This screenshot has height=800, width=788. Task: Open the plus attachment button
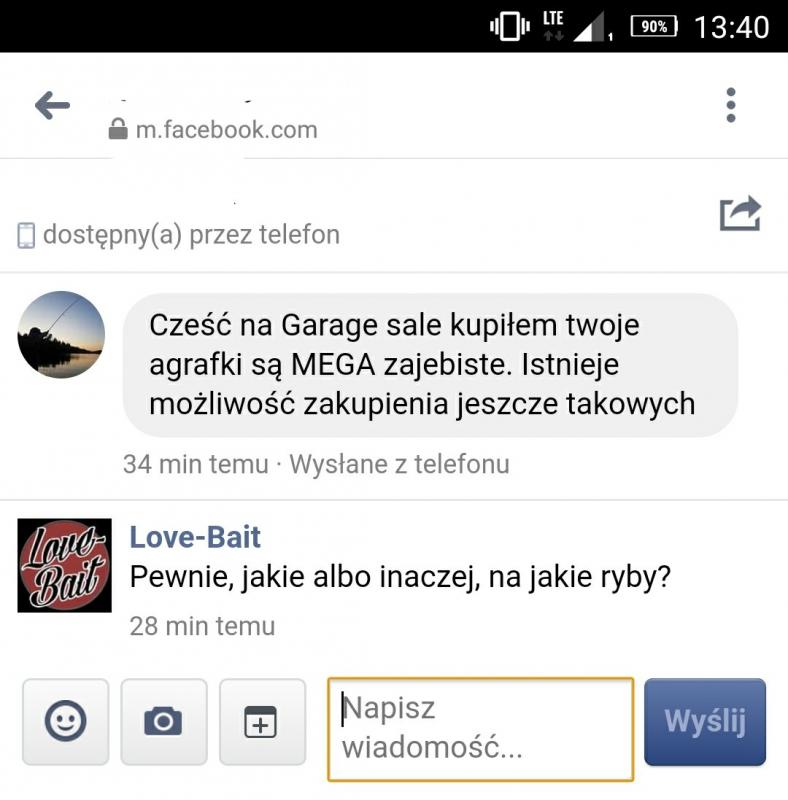261,721
